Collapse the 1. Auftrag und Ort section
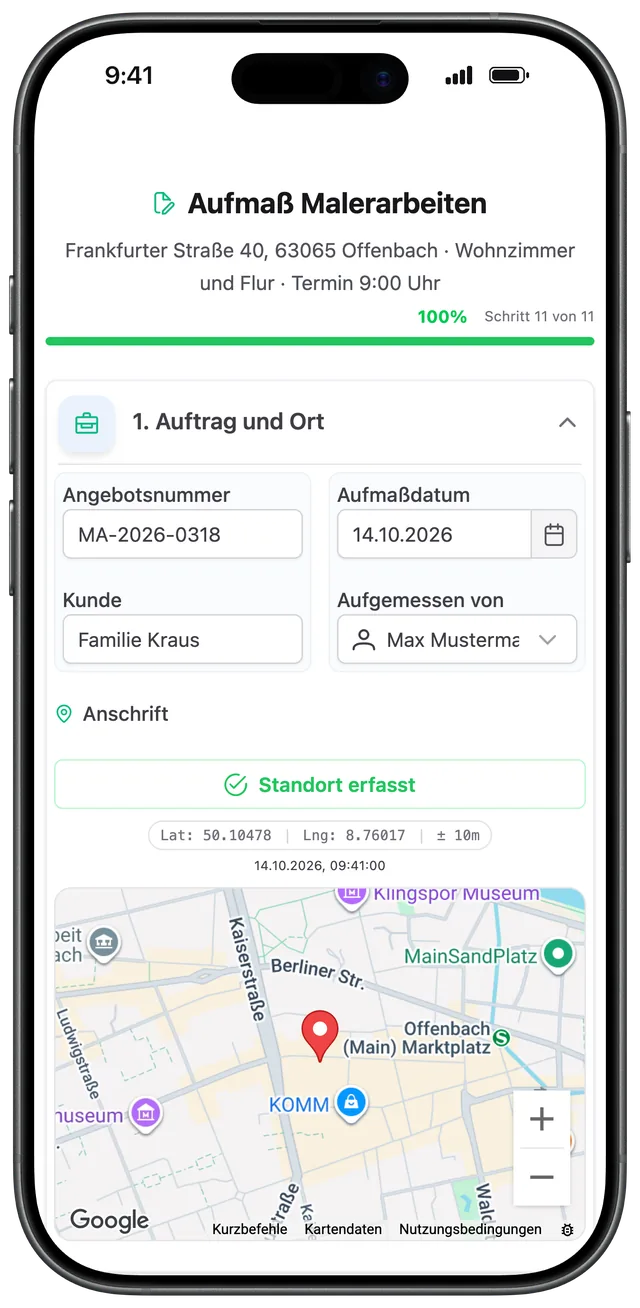 [566, 422]
